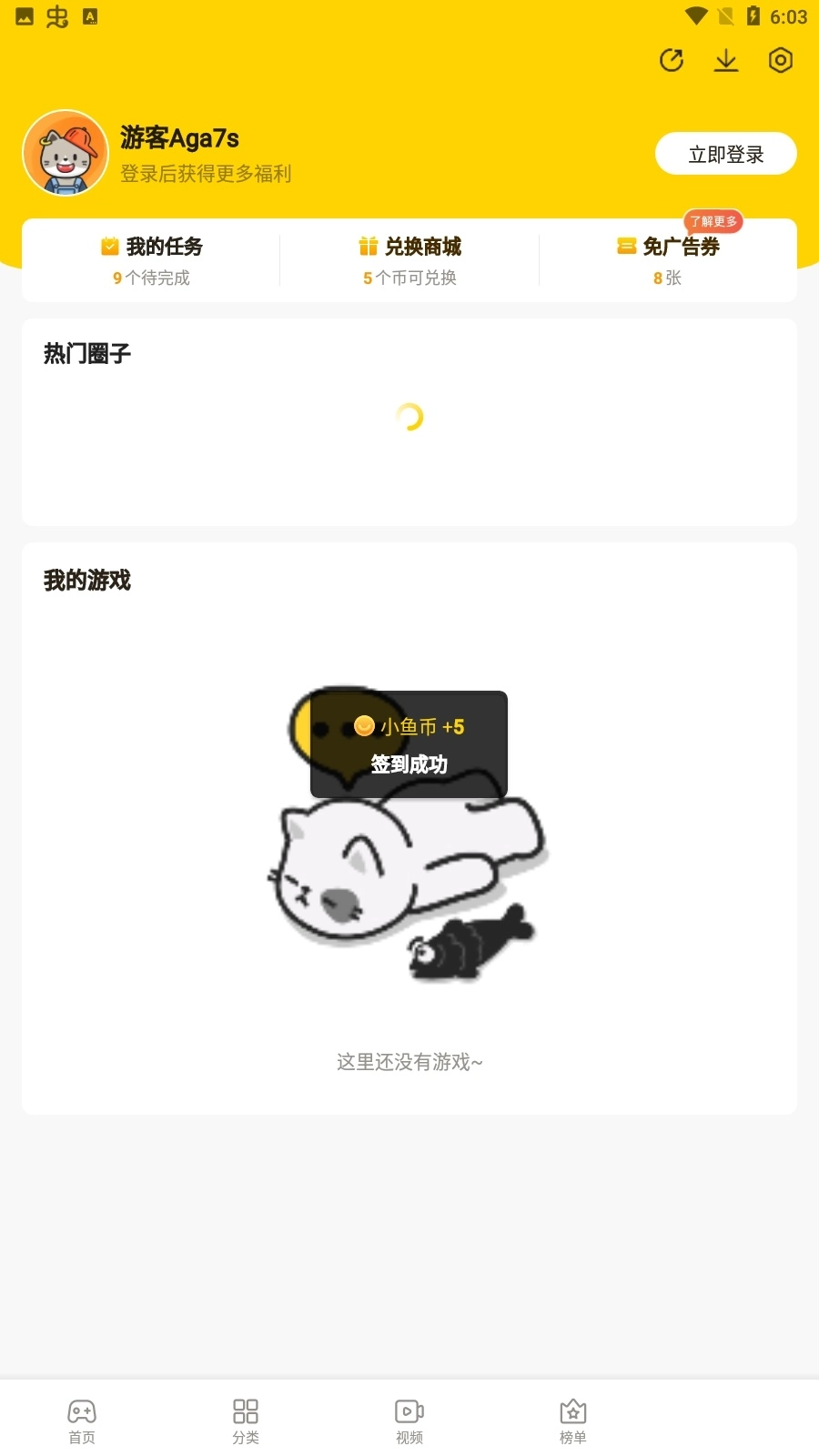Open the 我的游戏 section header
The height and width of the screenshot is (1456, 819).
86,581
